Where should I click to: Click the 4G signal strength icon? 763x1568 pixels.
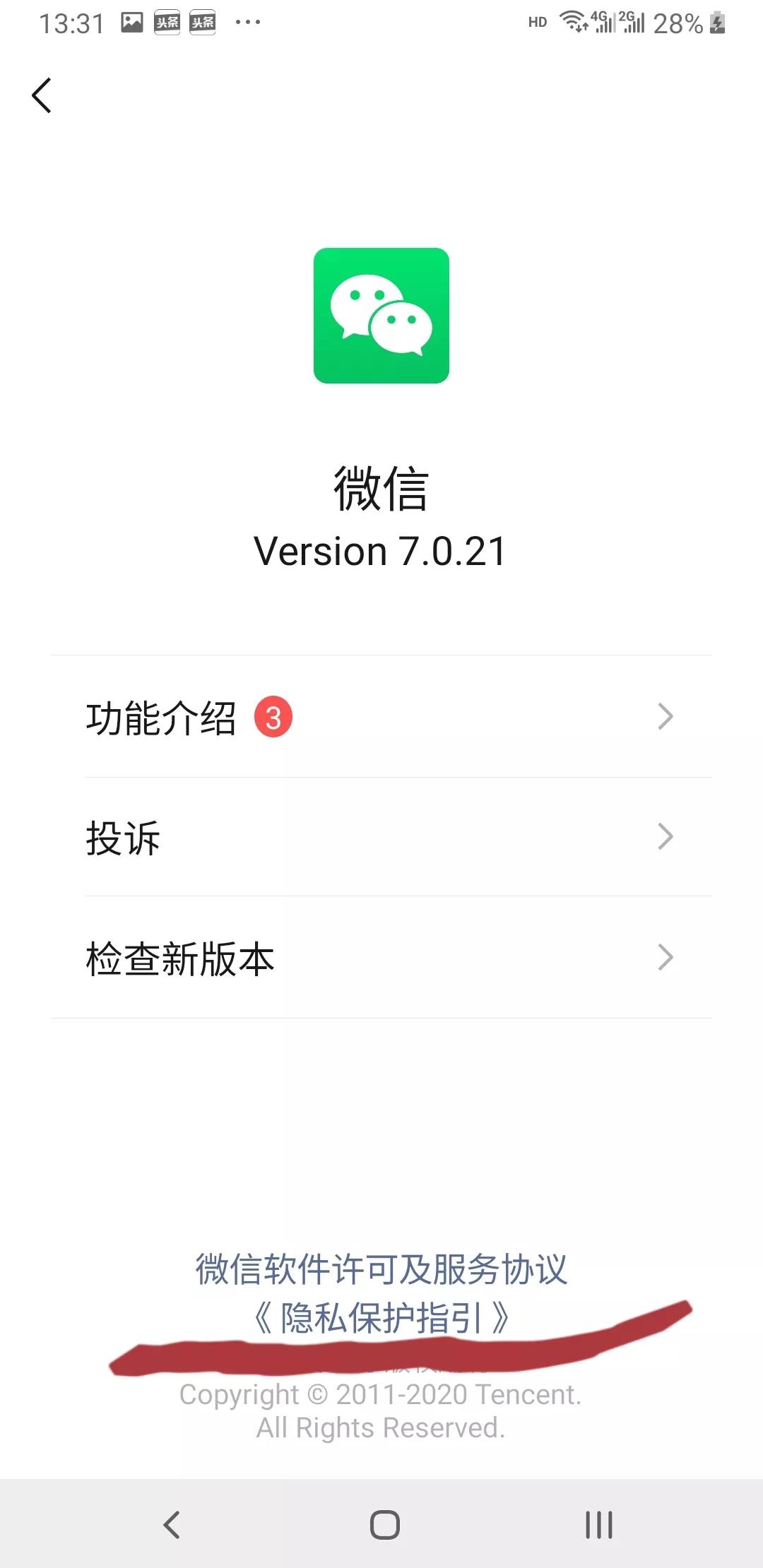(604, 21)
